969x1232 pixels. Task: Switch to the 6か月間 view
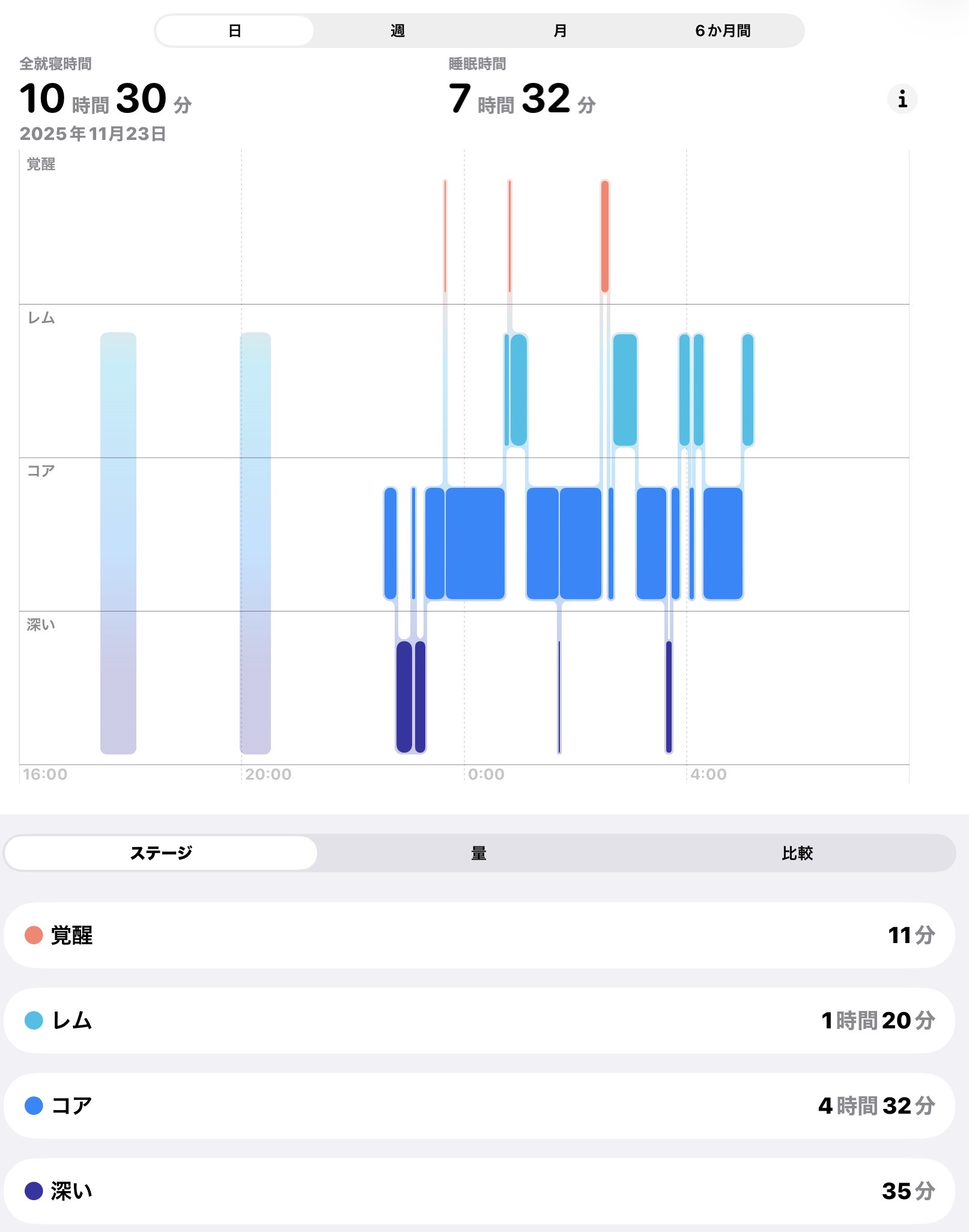tap(723, 31)
